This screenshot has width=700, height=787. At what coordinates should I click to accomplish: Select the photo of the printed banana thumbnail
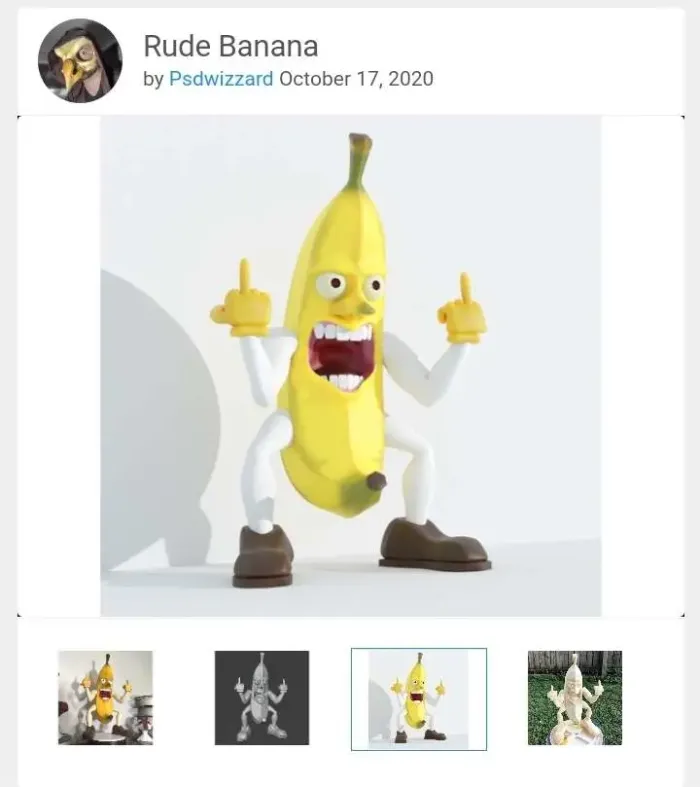(x=105, y=698)
